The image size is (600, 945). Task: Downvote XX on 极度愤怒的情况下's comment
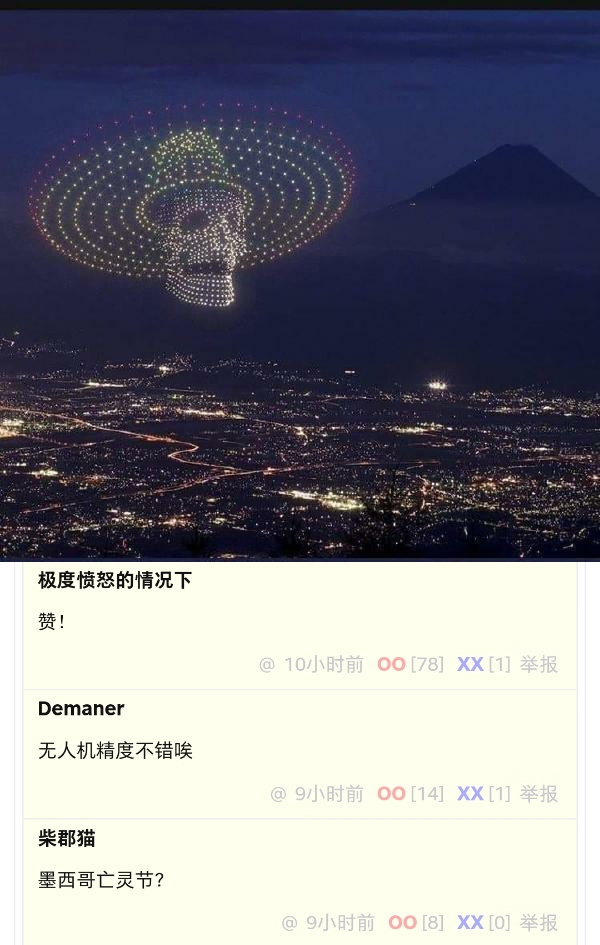[470, 664]
